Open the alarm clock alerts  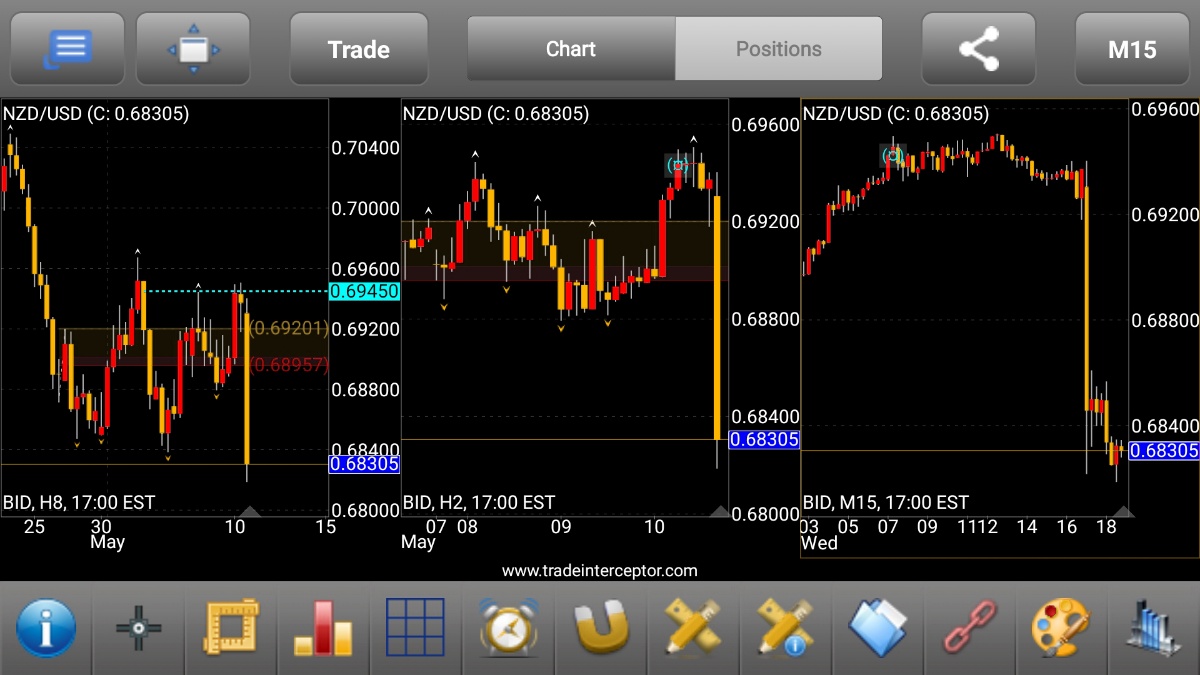[x=508, y=629]
